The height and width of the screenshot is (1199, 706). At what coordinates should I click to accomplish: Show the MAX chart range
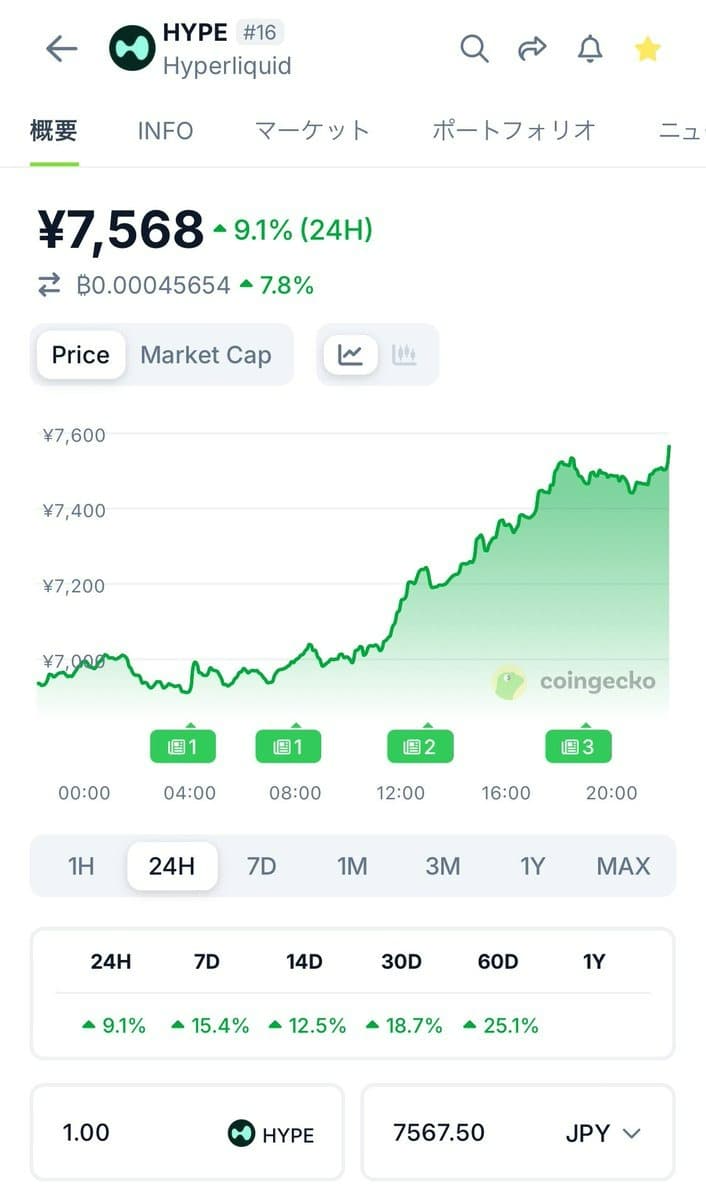pos(623,866)
